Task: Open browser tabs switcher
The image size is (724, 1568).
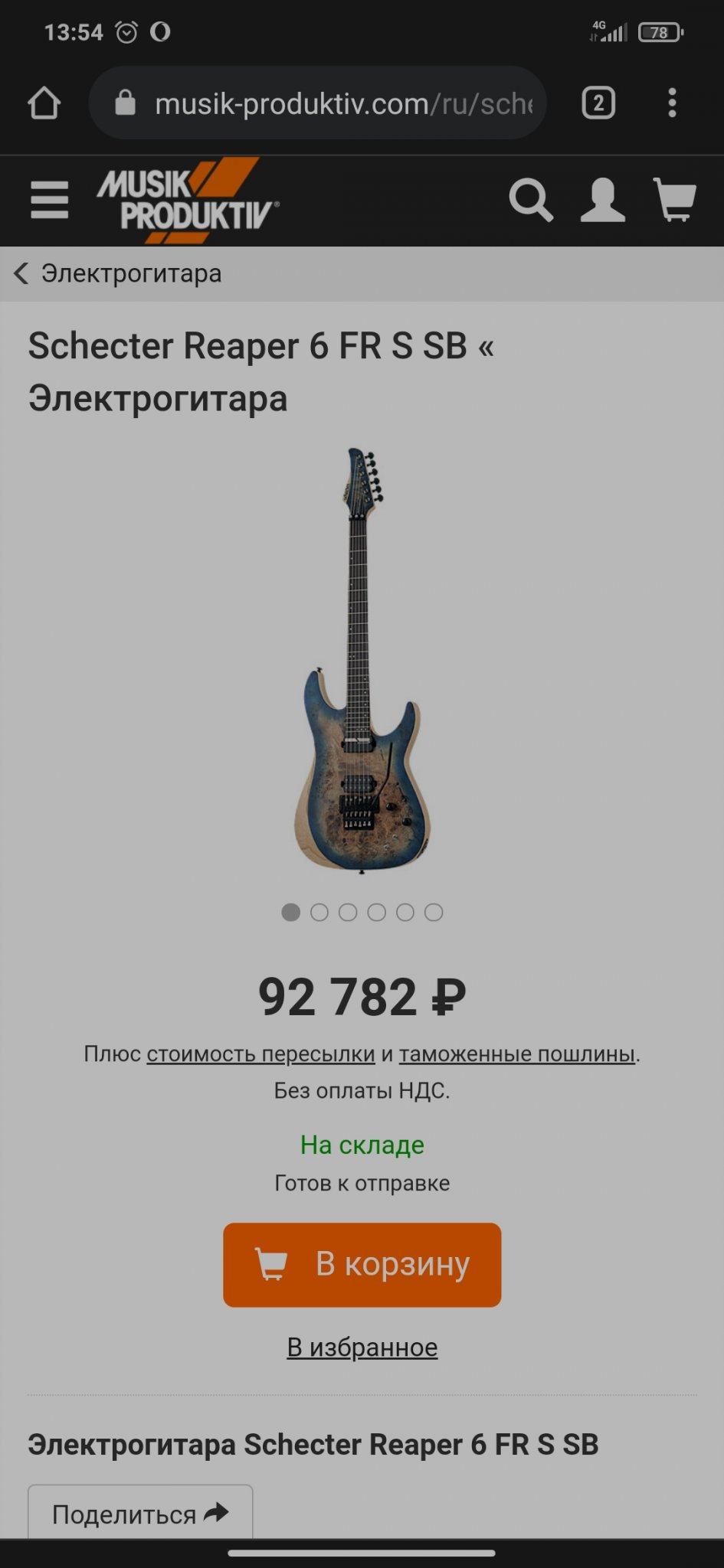Action: coord(598,103)
